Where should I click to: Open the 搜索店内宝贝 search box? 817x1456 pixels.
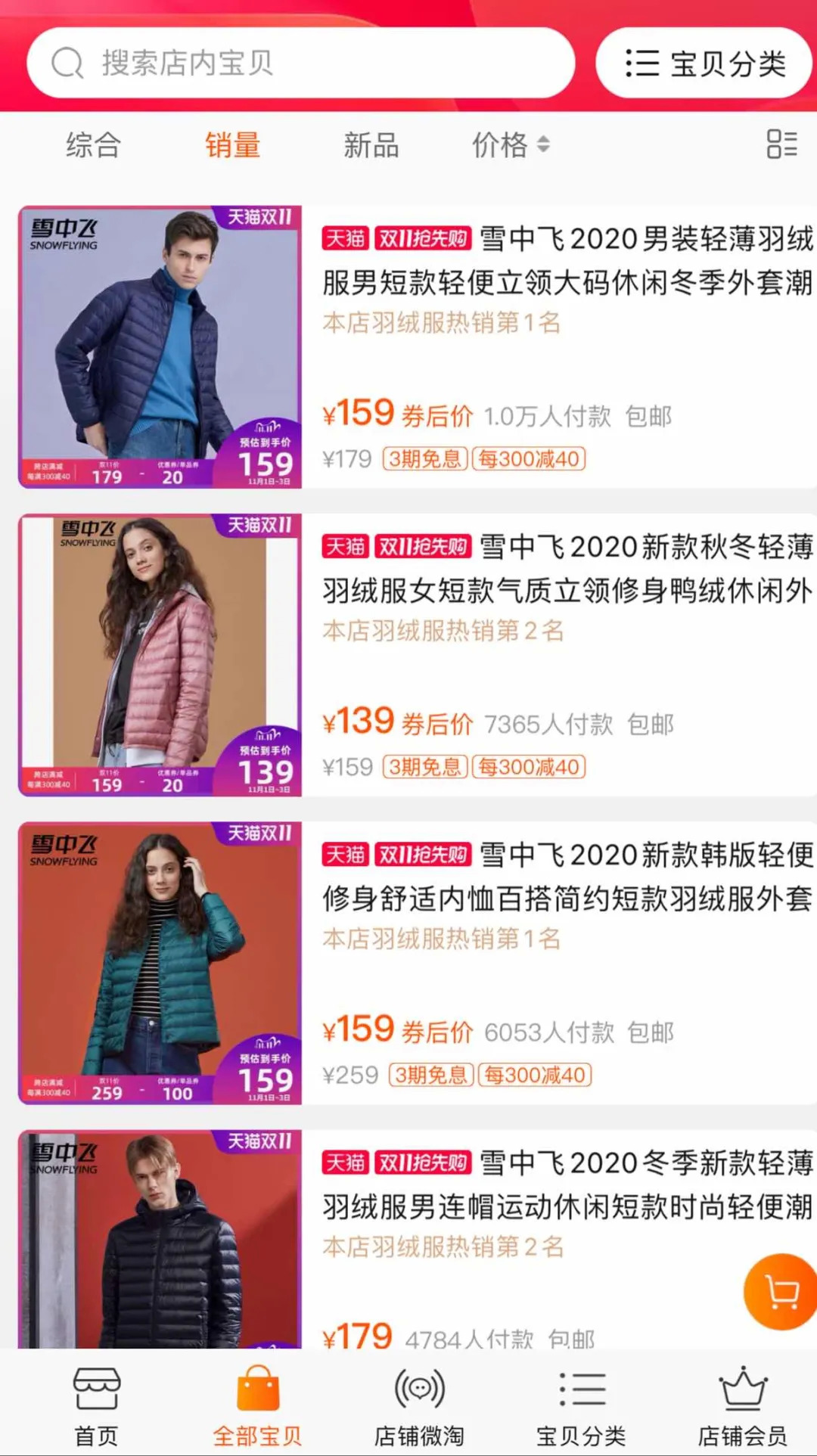pyautogui.click(x=300, y=63)
